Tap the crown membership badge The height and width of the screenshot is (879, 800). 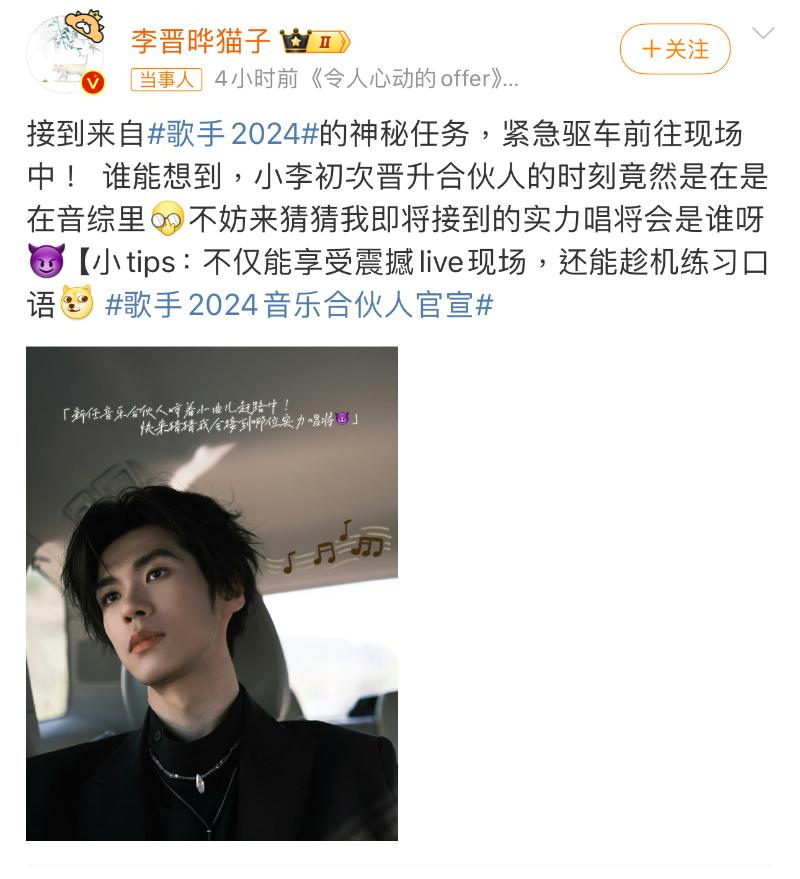315,41
